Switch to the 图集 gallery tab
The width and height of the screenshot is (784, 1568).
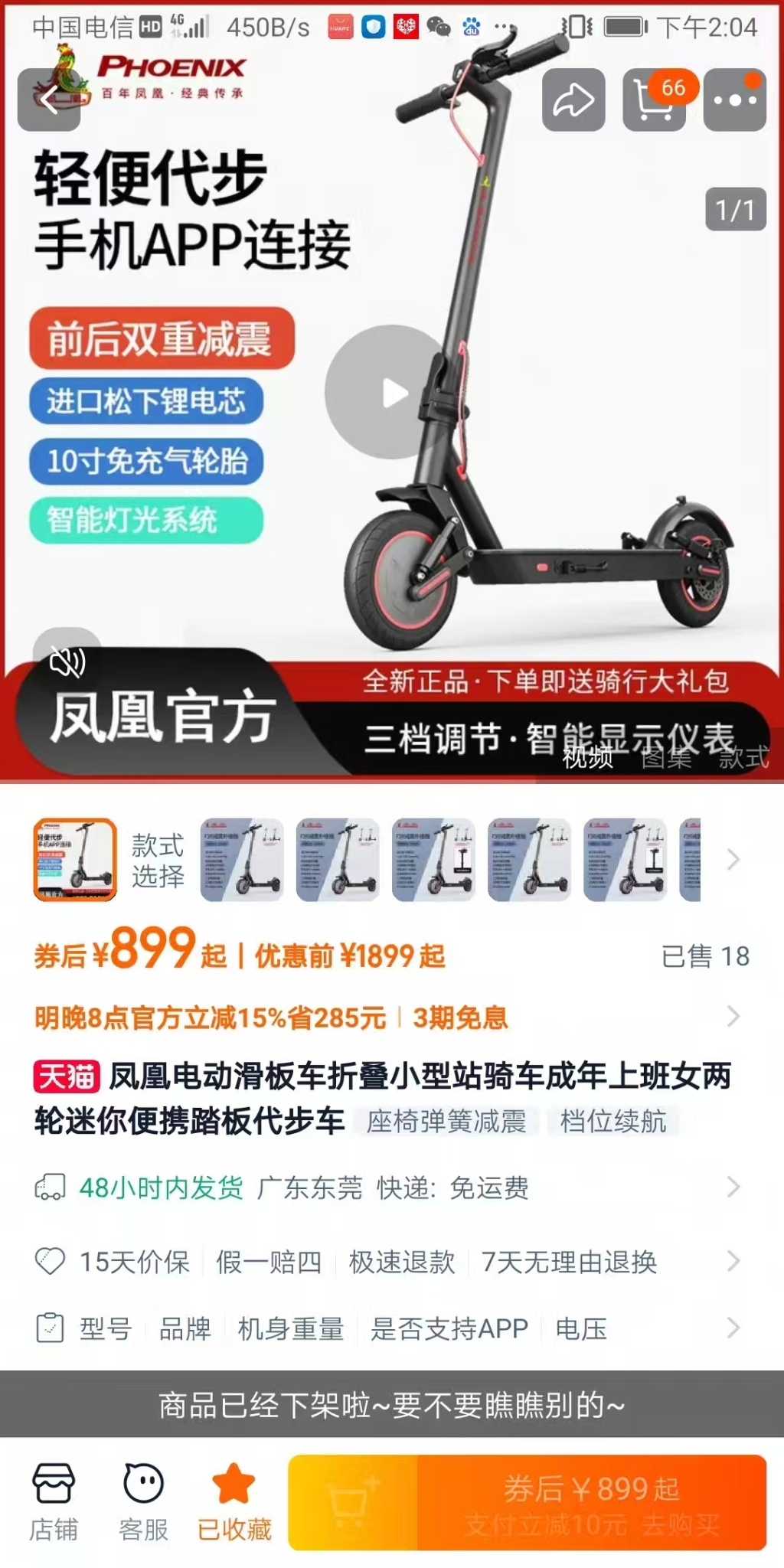(x=665, y=757)
